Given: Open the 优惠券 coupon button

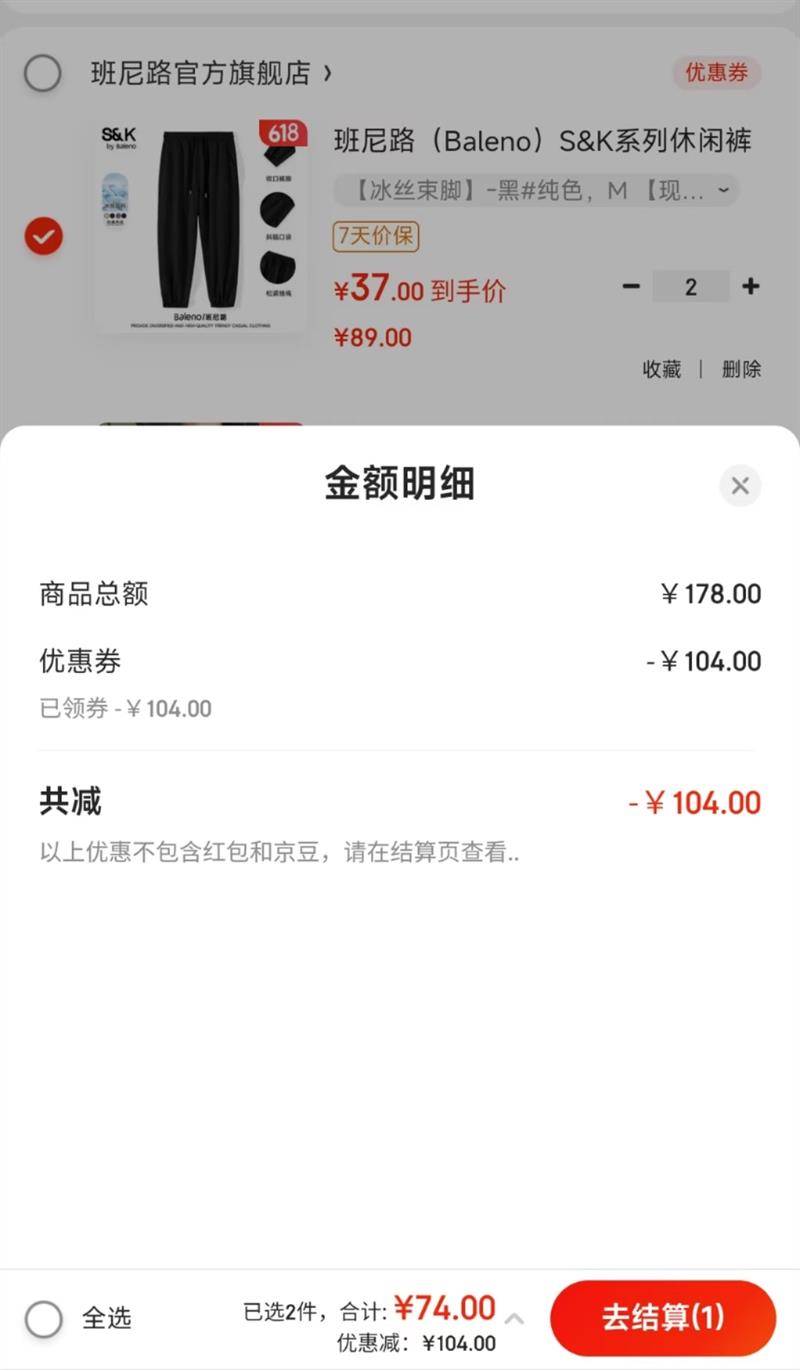Looking at the screenshot, I should (x=716, y=73).
